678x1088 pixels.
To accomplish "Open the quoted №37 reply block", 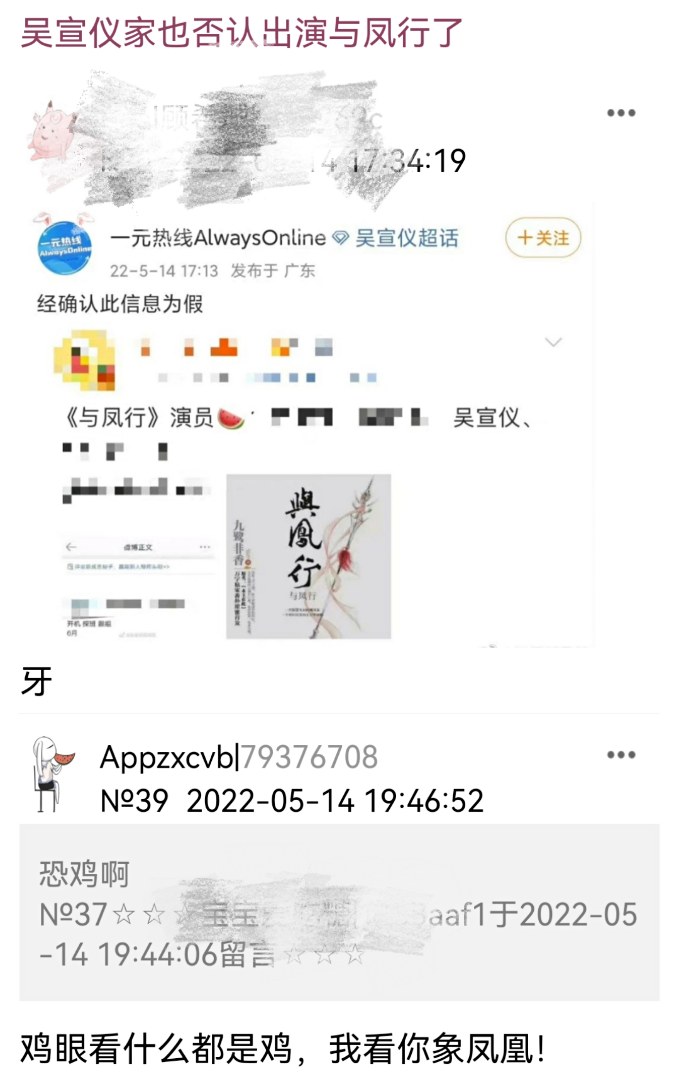I will pos(338,912).
